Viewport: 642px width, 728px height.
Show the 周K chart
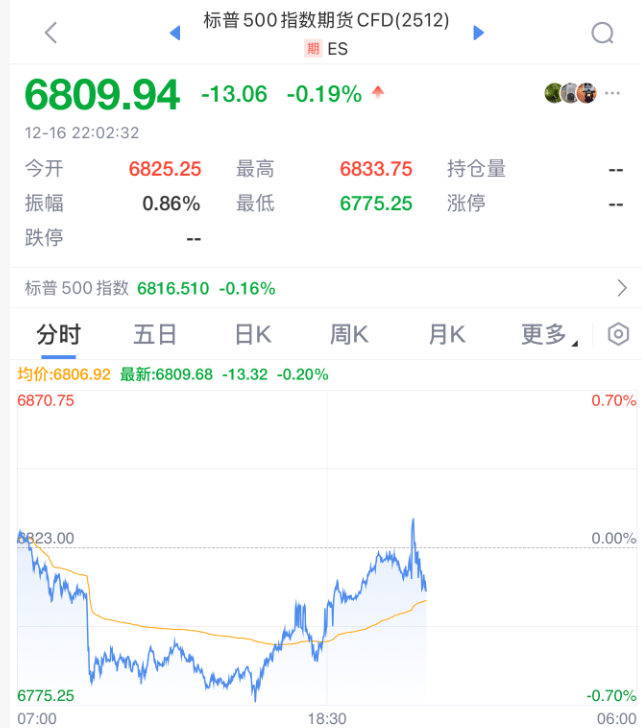point(349,334)
